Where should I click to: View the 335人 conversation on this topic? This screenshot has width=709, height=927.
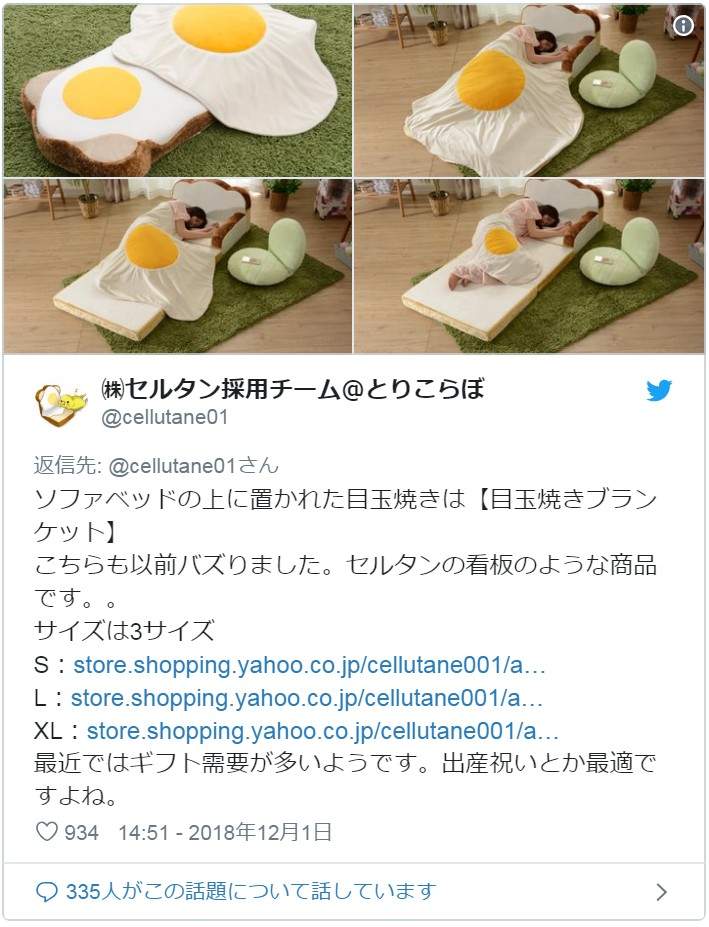coord(250,890)
